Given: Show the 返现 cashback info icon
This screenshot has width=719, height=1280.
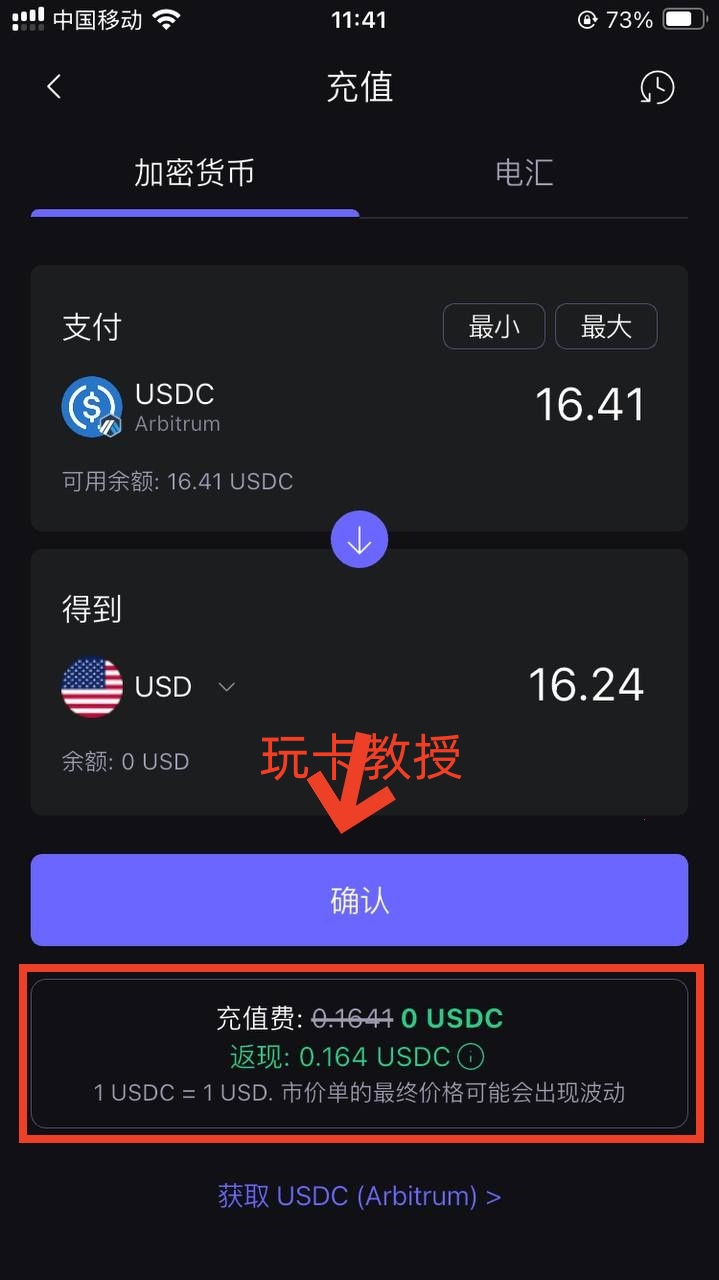Looking at the screenshot, I should coord(471,1056).
